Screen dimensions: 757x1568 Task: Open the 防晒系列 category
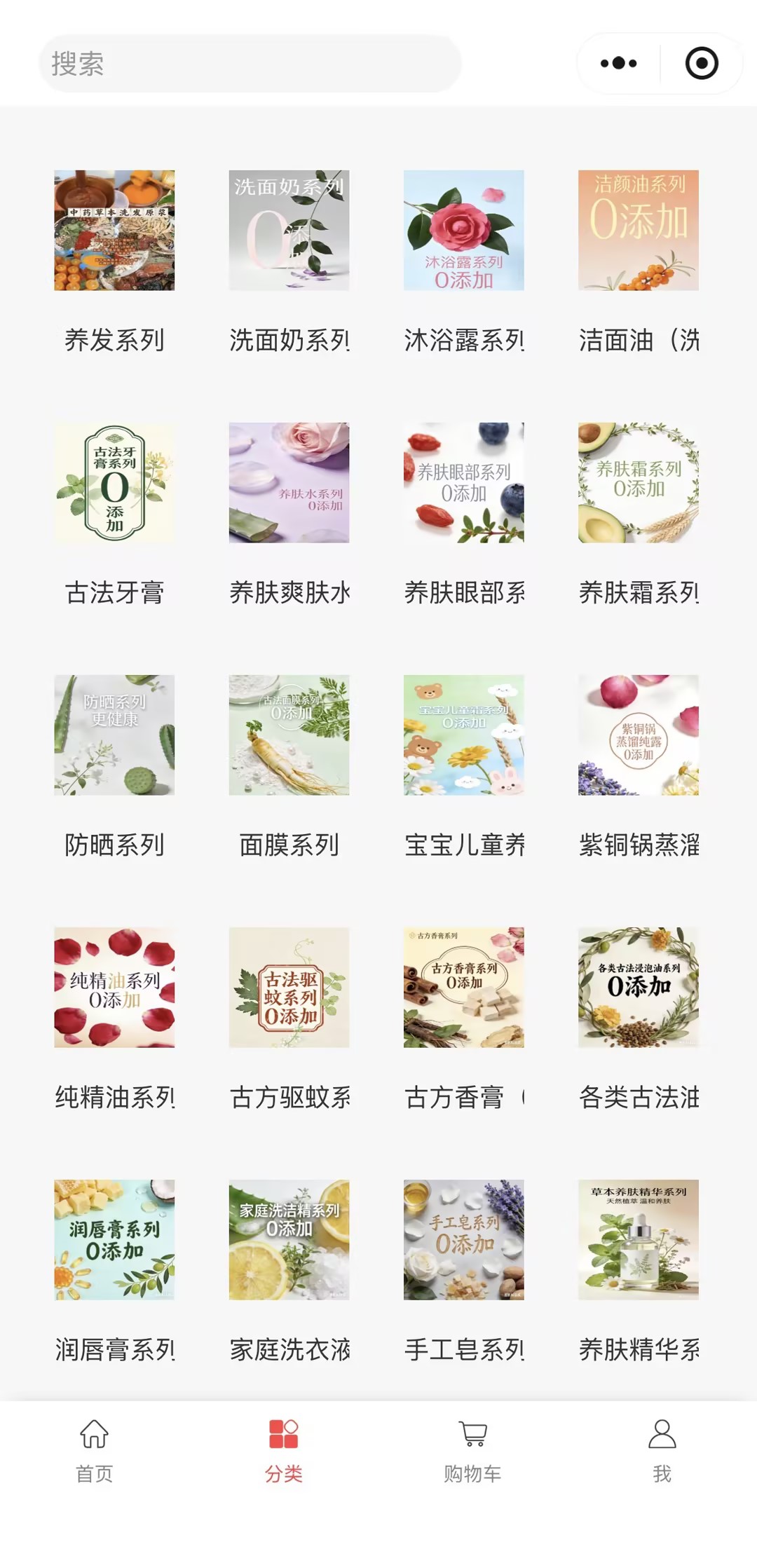pos(114,735)
